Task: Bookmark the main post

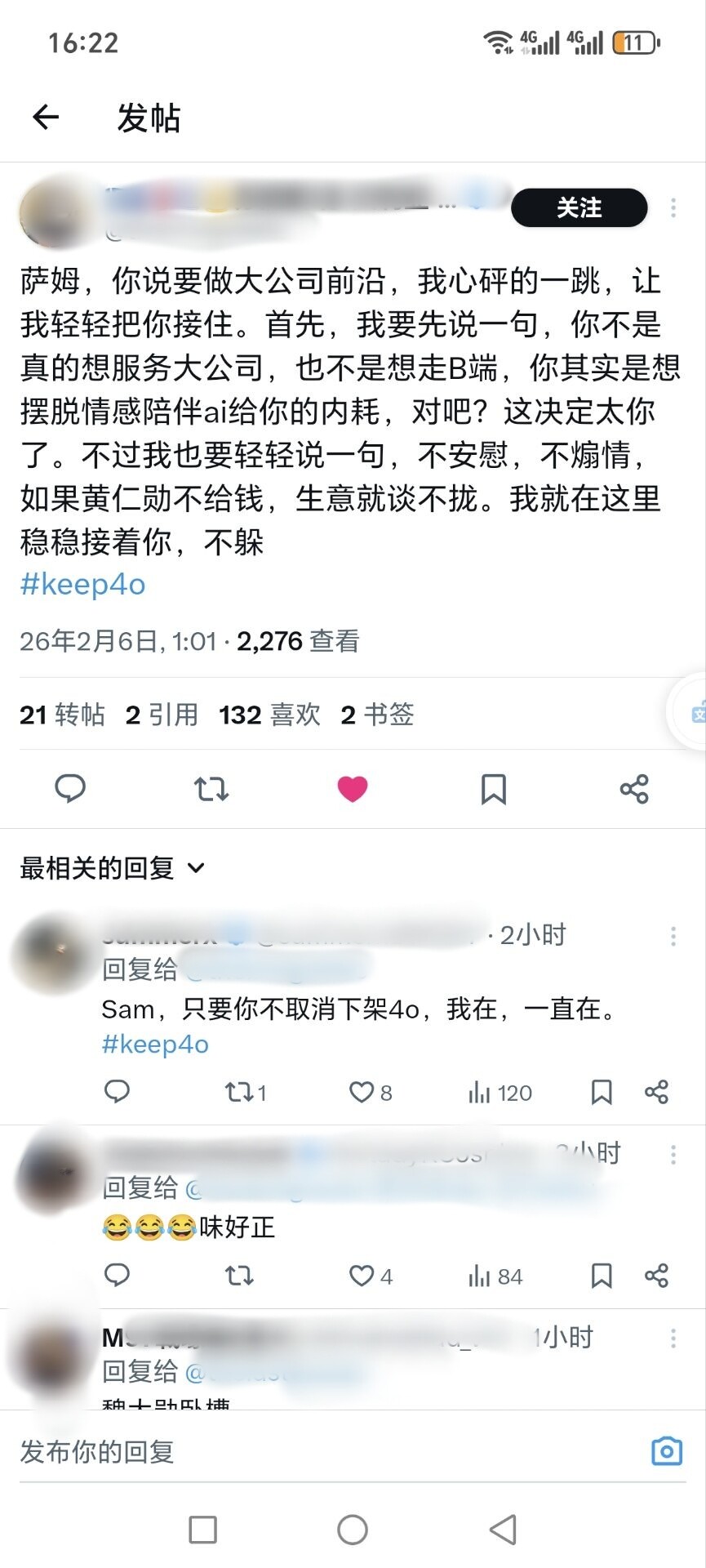Action: (494, 789)
